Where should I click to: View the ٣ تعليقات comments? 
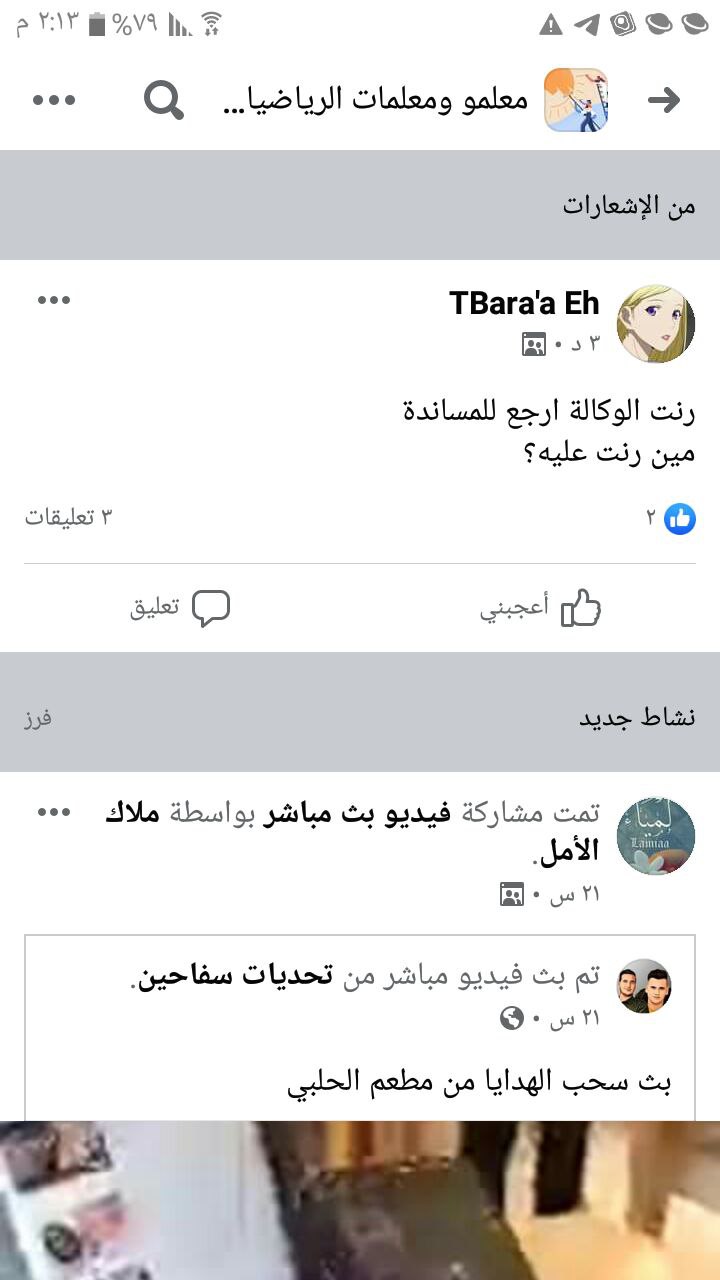[x=69, y=517]
